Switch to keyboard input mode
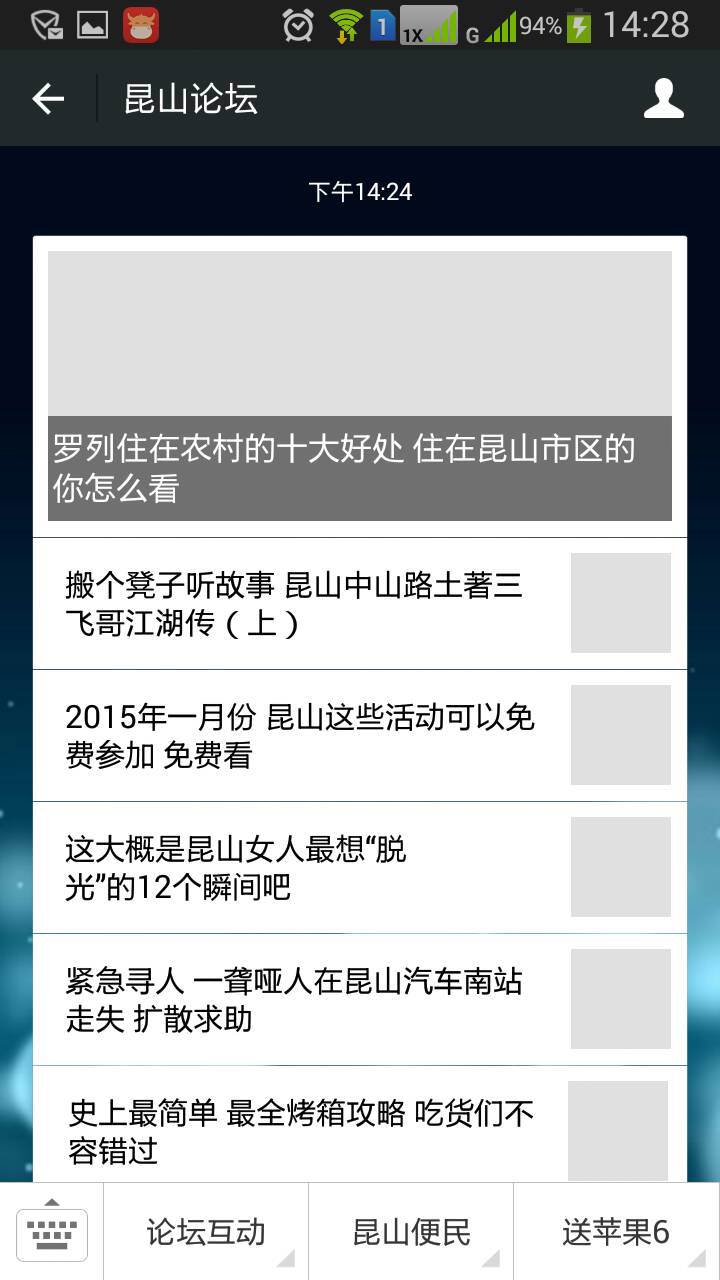Screen dimensions: 720x1280 tap(52, 1232)
